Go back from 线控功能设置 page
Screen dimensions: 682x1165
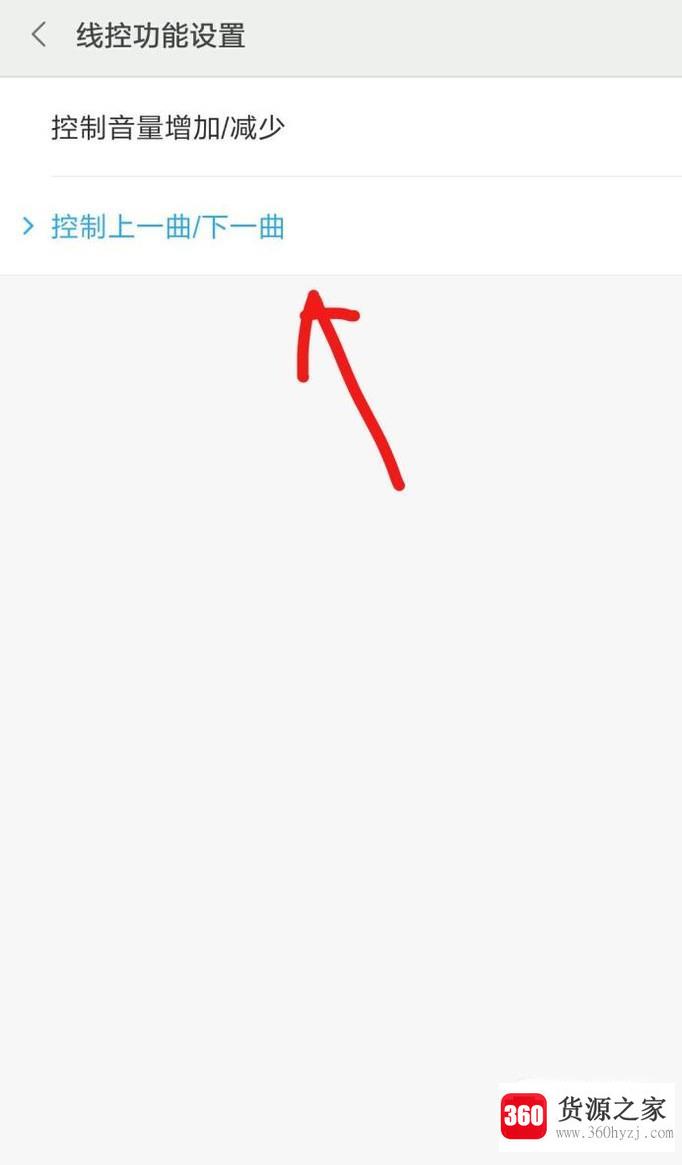pyautogui.click(x=39, y=36)
